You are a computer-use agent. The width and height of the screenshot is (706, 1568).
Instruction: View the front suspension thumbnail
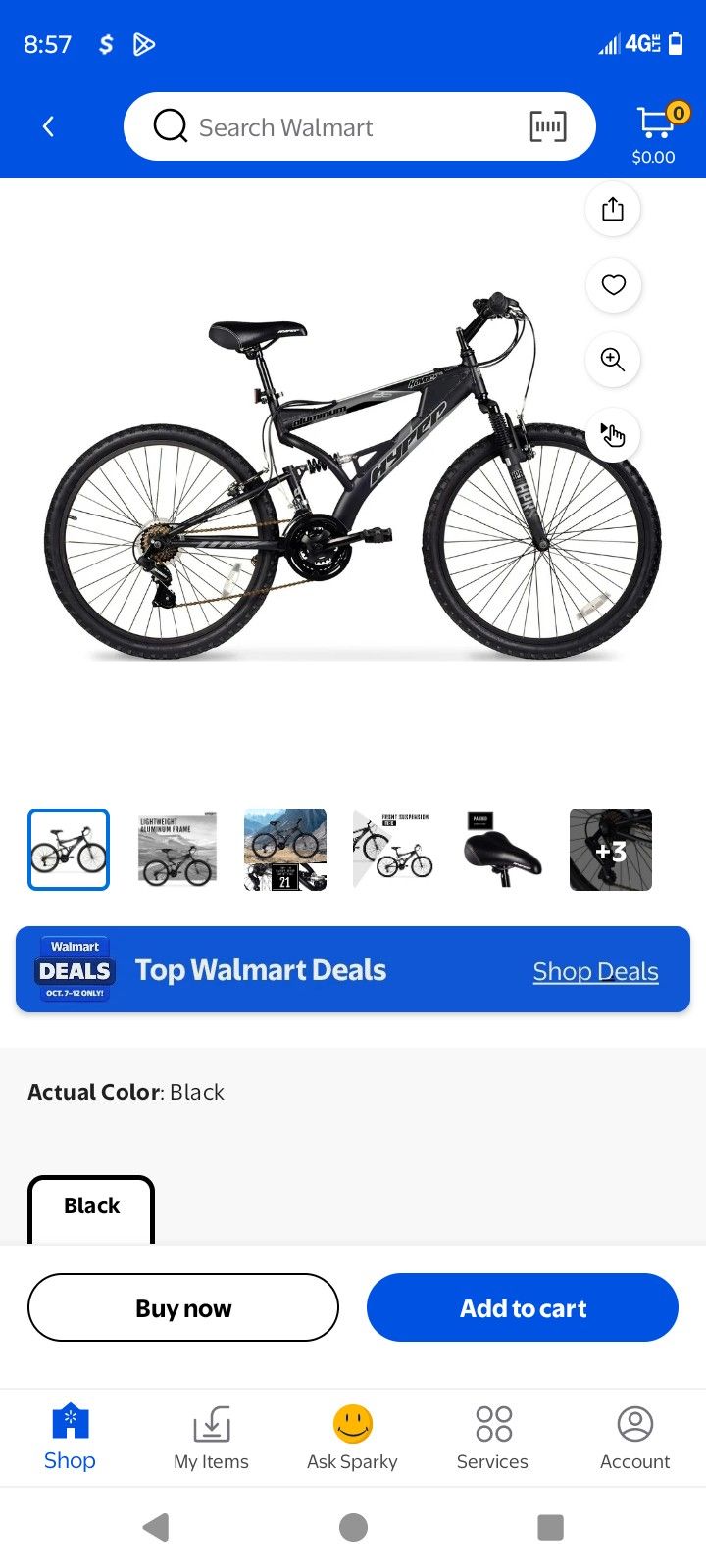point(393,850)
